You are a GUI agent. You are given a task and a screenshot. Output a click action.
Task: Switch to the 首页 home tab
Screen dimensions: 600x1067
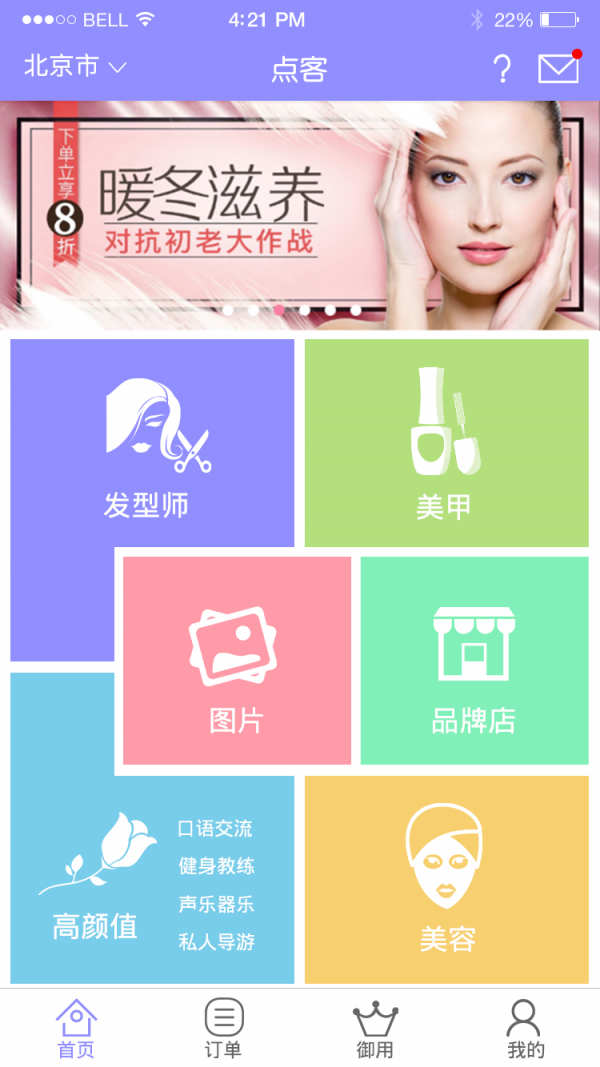tap(76, 1029)
